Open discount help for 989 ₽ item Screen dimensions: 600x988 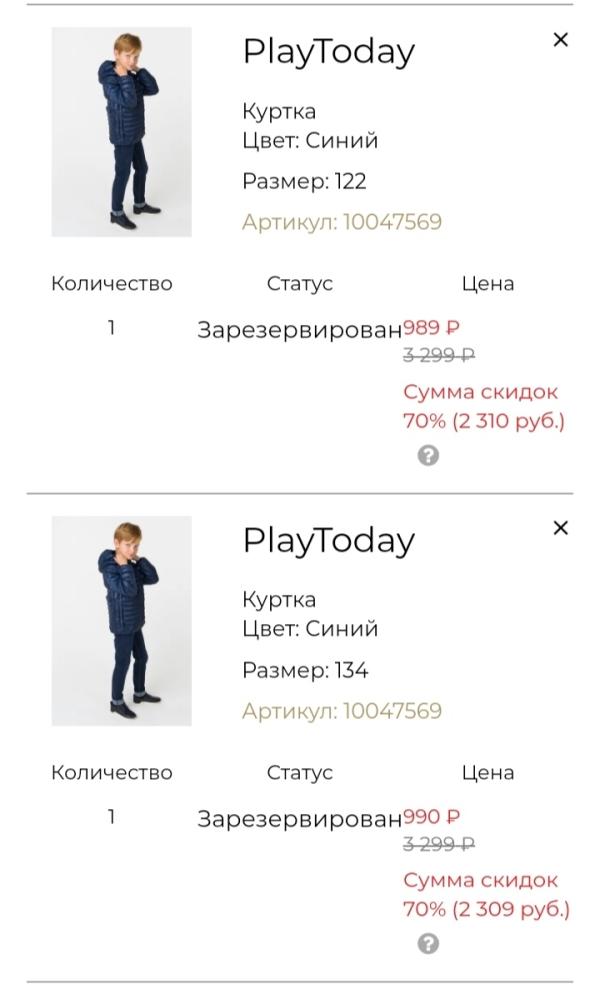click(428, 456)
